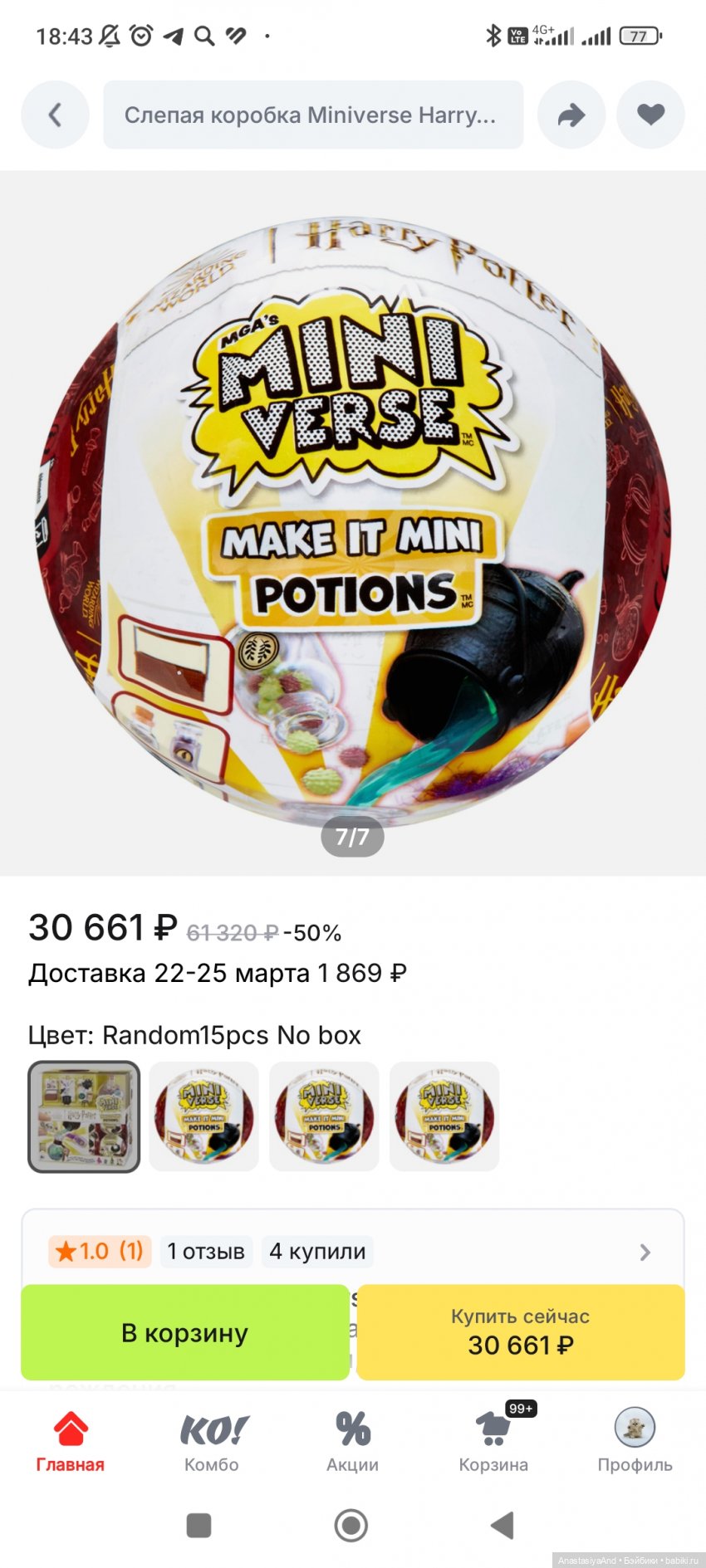This screenshot has height=1568, width=706.
Task: Switch to the Главная tab
Action: (71, 1441)
